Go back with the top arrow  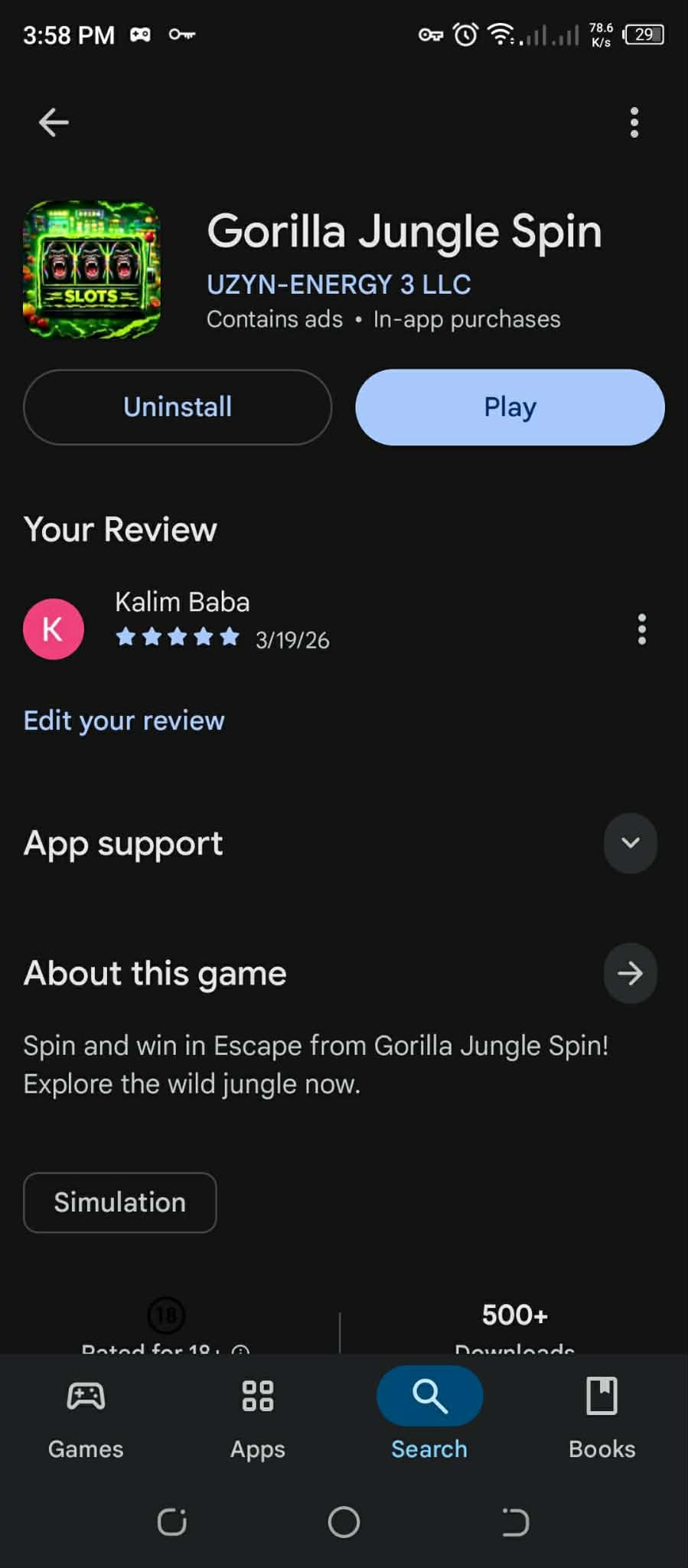coord(54,122)
